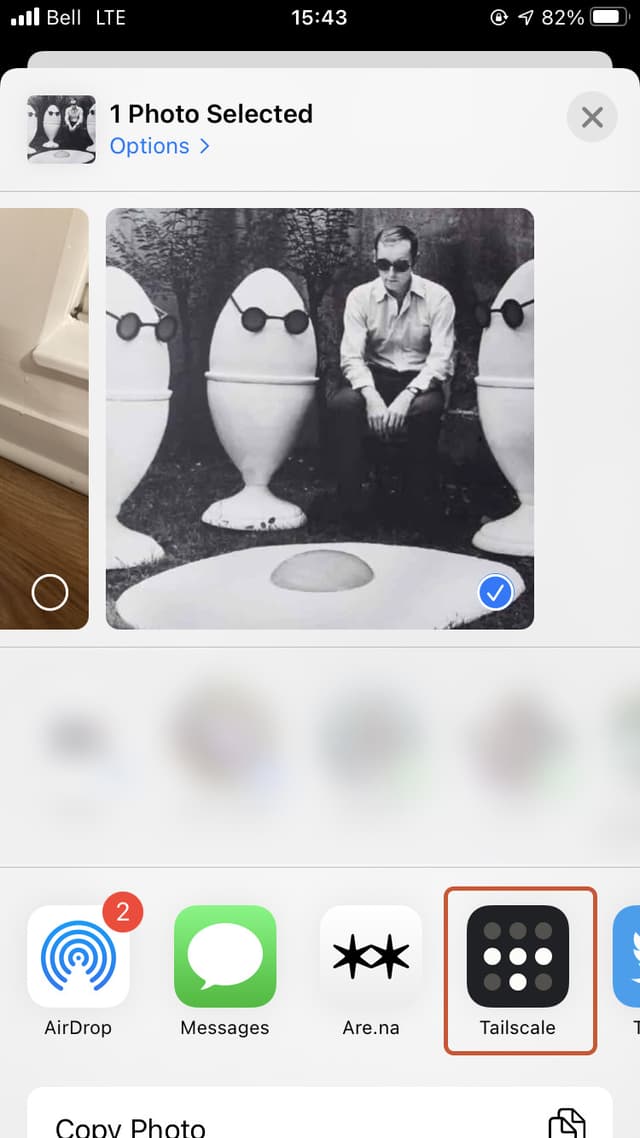Share the photo via AirDrop
Viewport: 640px width, 1138px height.
click(x=78, y=956)
